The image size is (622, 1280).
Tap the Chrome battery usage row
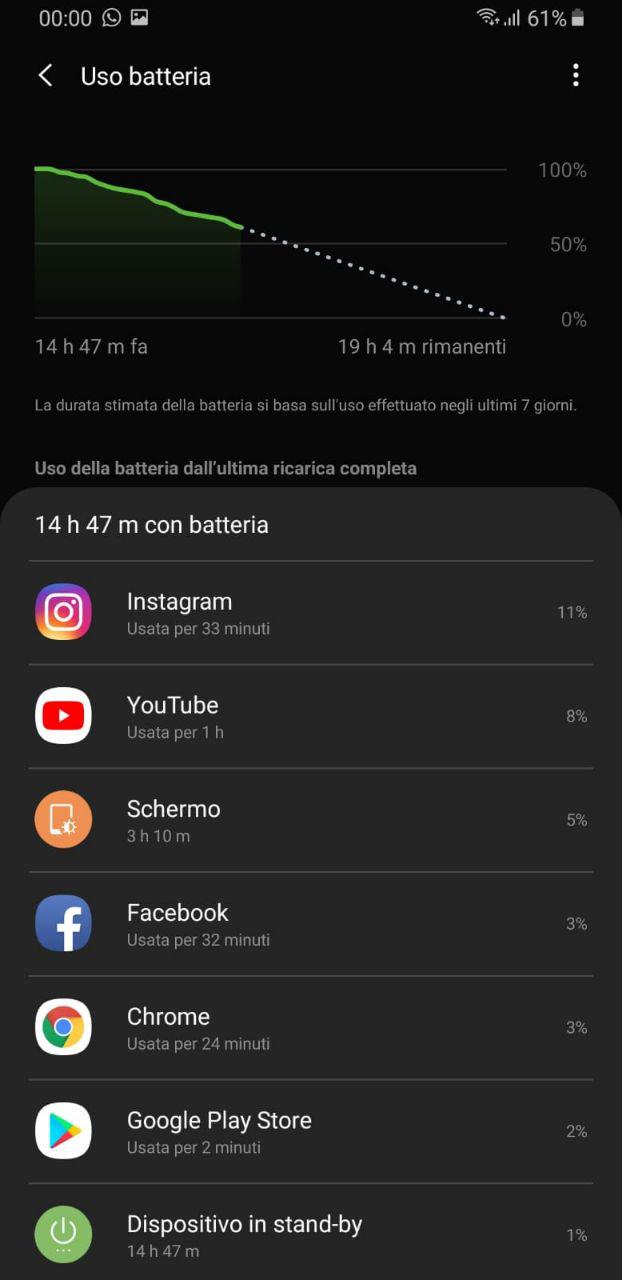click(x=310, y=1028)
